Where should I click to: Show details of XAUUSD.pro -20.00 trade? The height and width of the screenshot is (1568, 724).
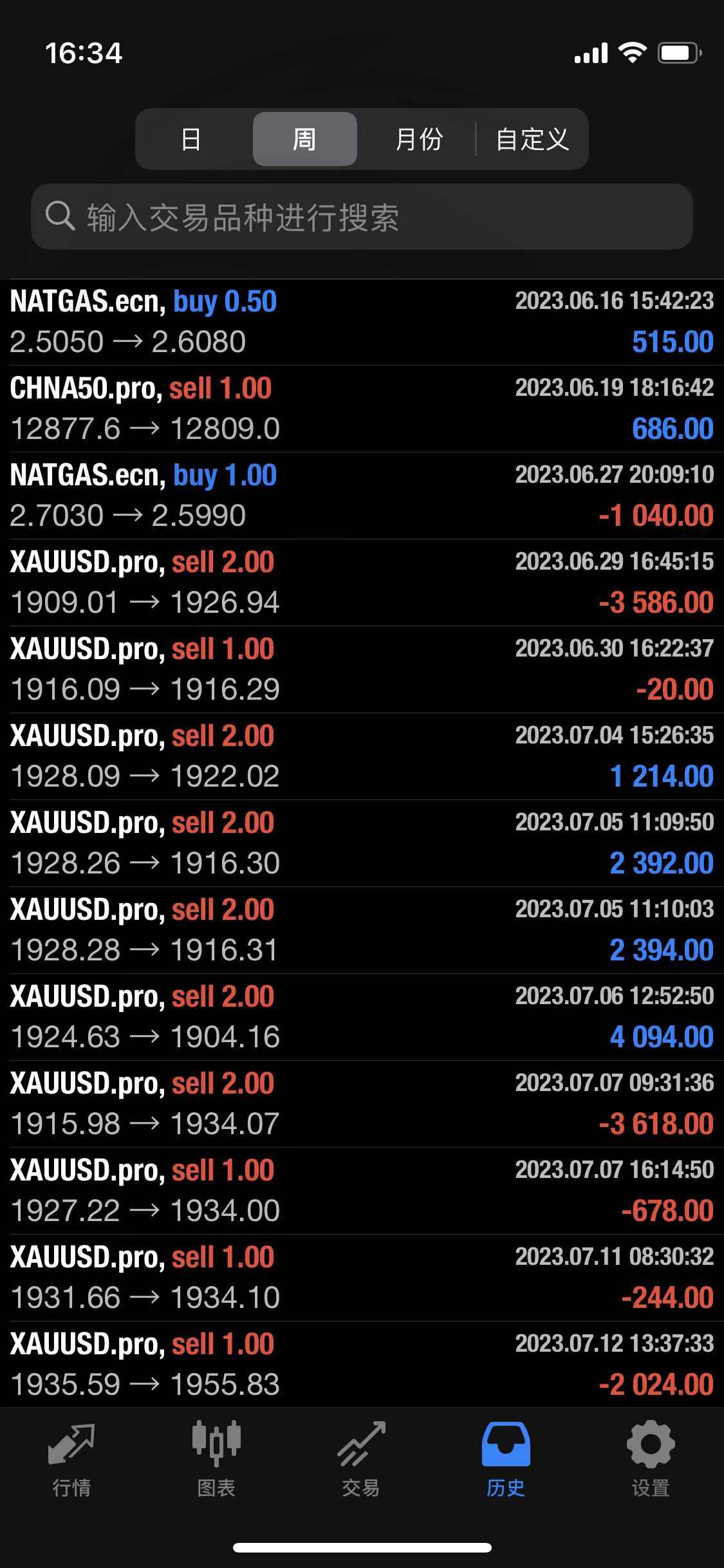point(362,669)
